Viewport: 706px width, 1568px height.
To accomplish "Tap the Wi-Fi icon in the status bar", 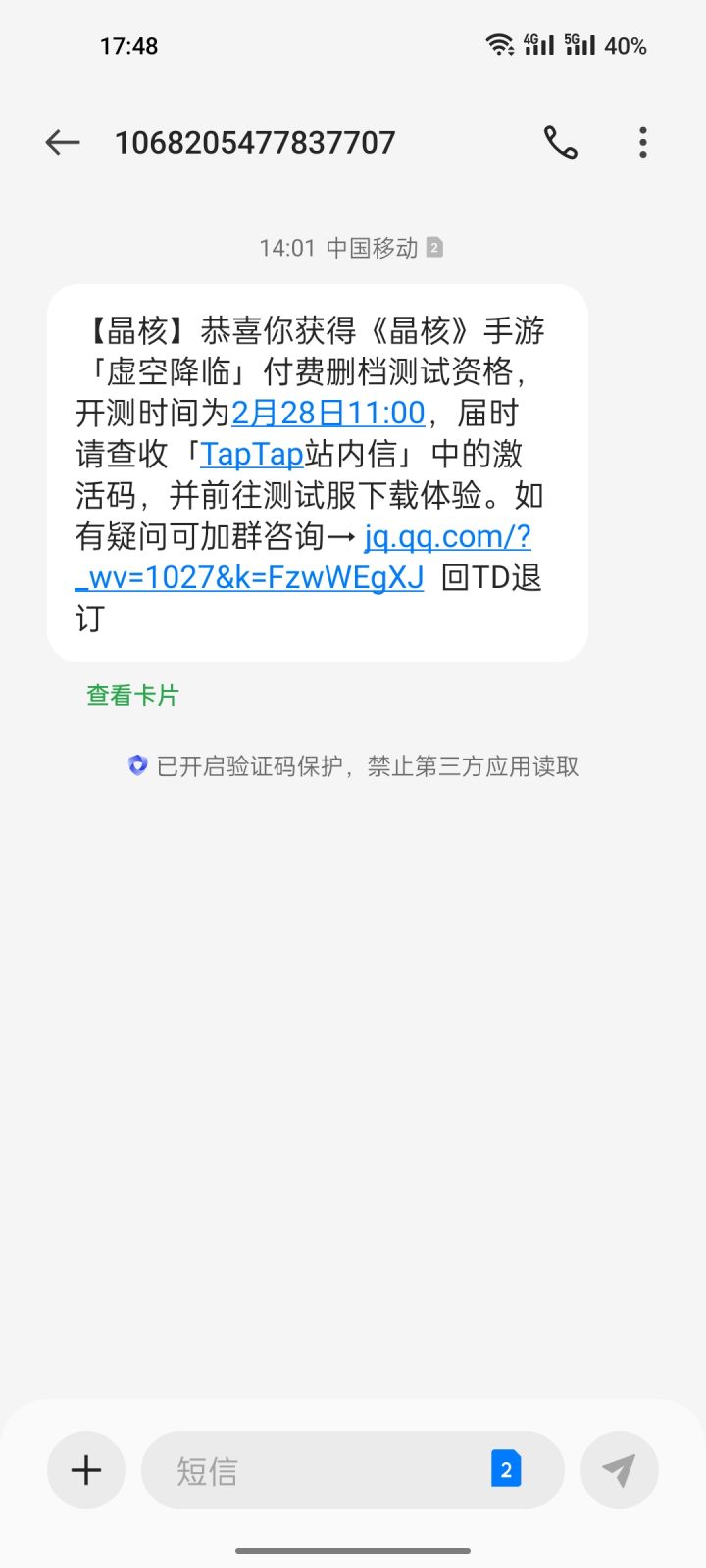I will (502, 45).
